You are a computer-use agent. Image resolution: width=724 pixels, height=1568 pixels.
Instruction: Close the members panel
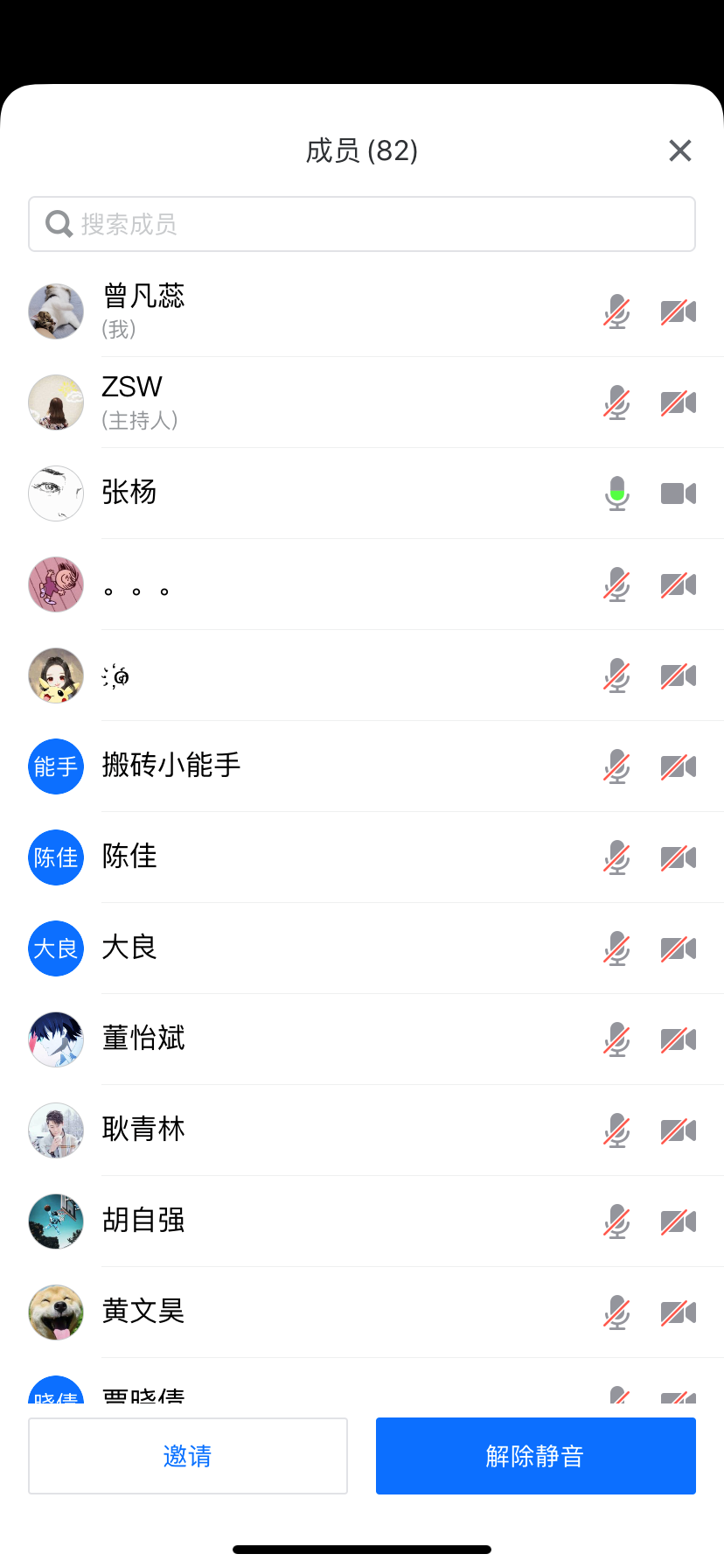coord(679,150)
